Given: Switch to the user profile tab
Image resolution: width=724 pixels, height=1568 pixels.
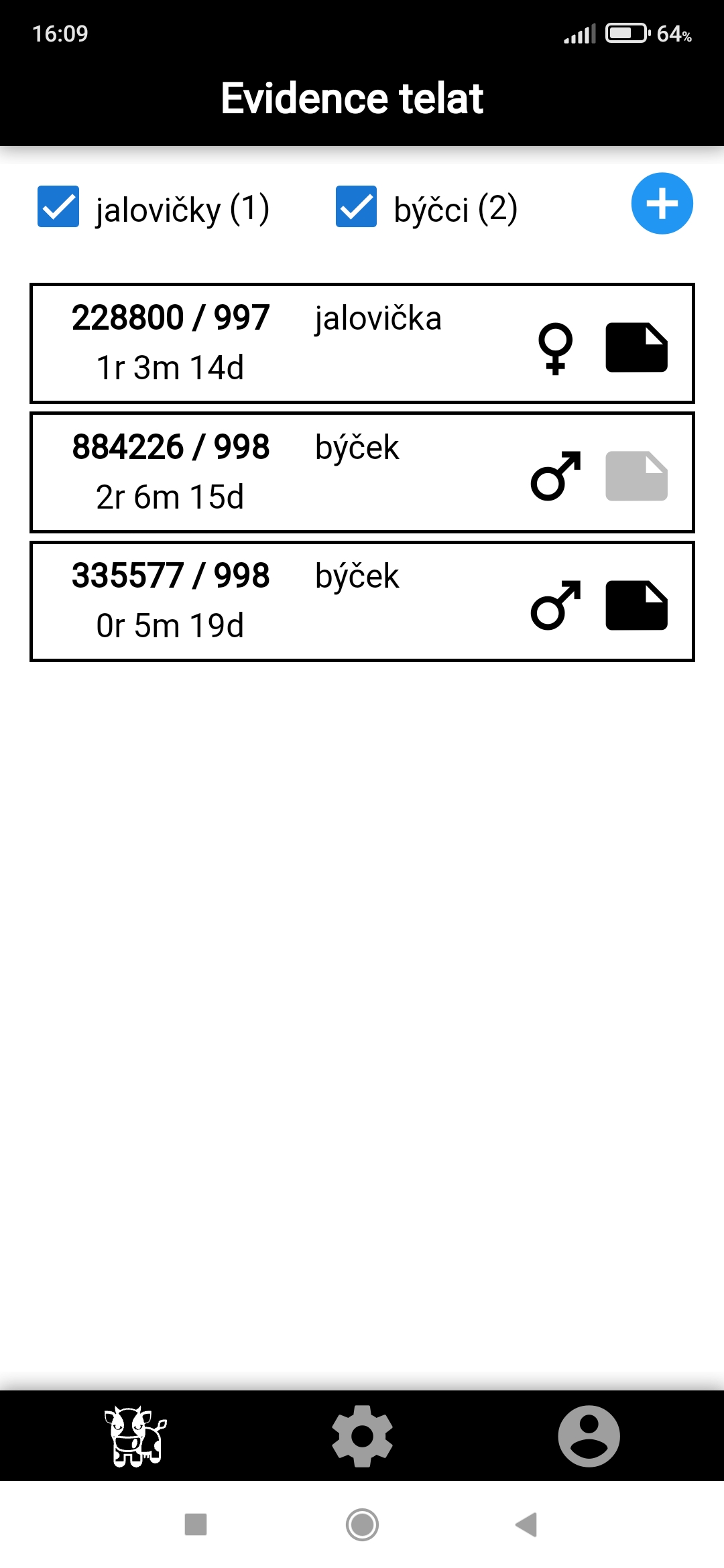Looking at the screenshot, I should click(x=589, y=1436).
